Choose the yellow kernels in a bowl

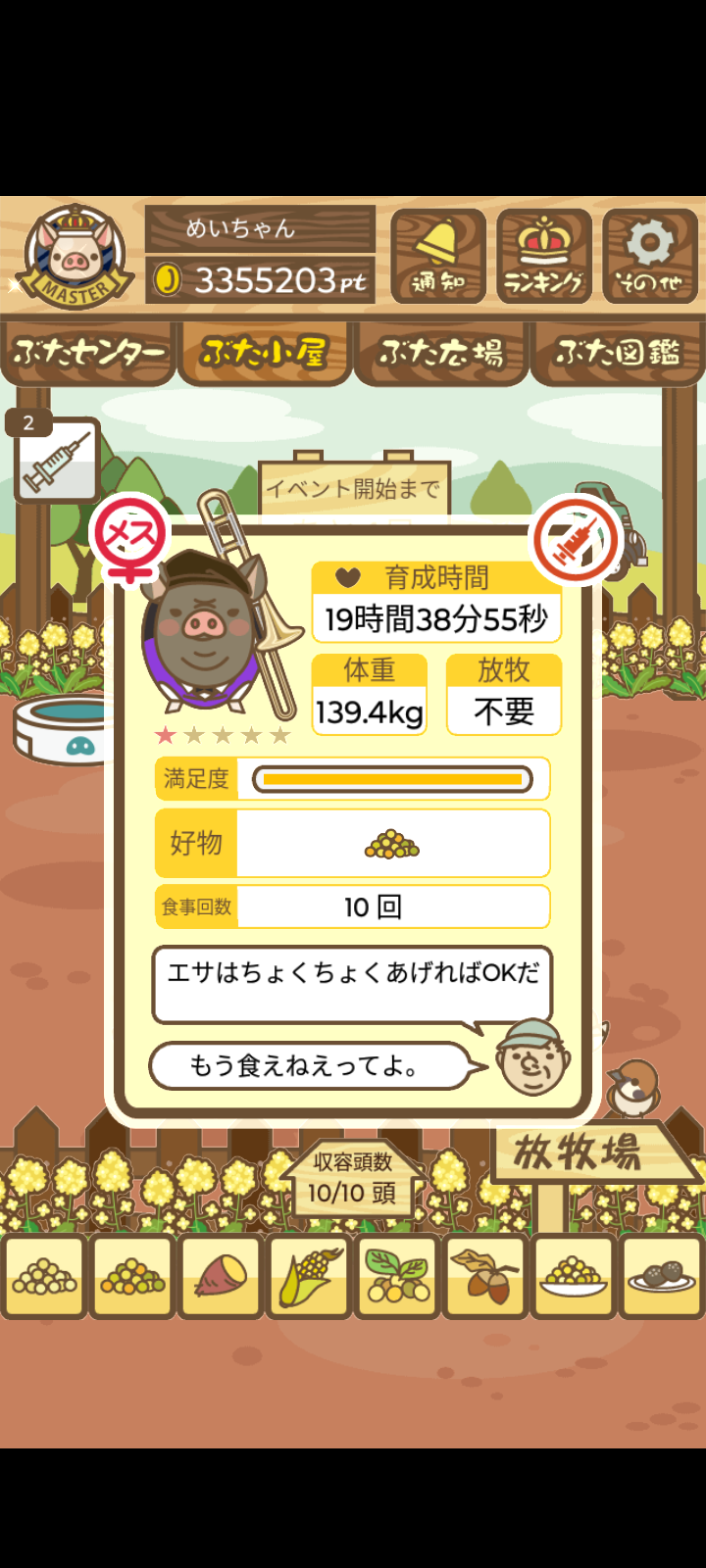coord(575,1277)
